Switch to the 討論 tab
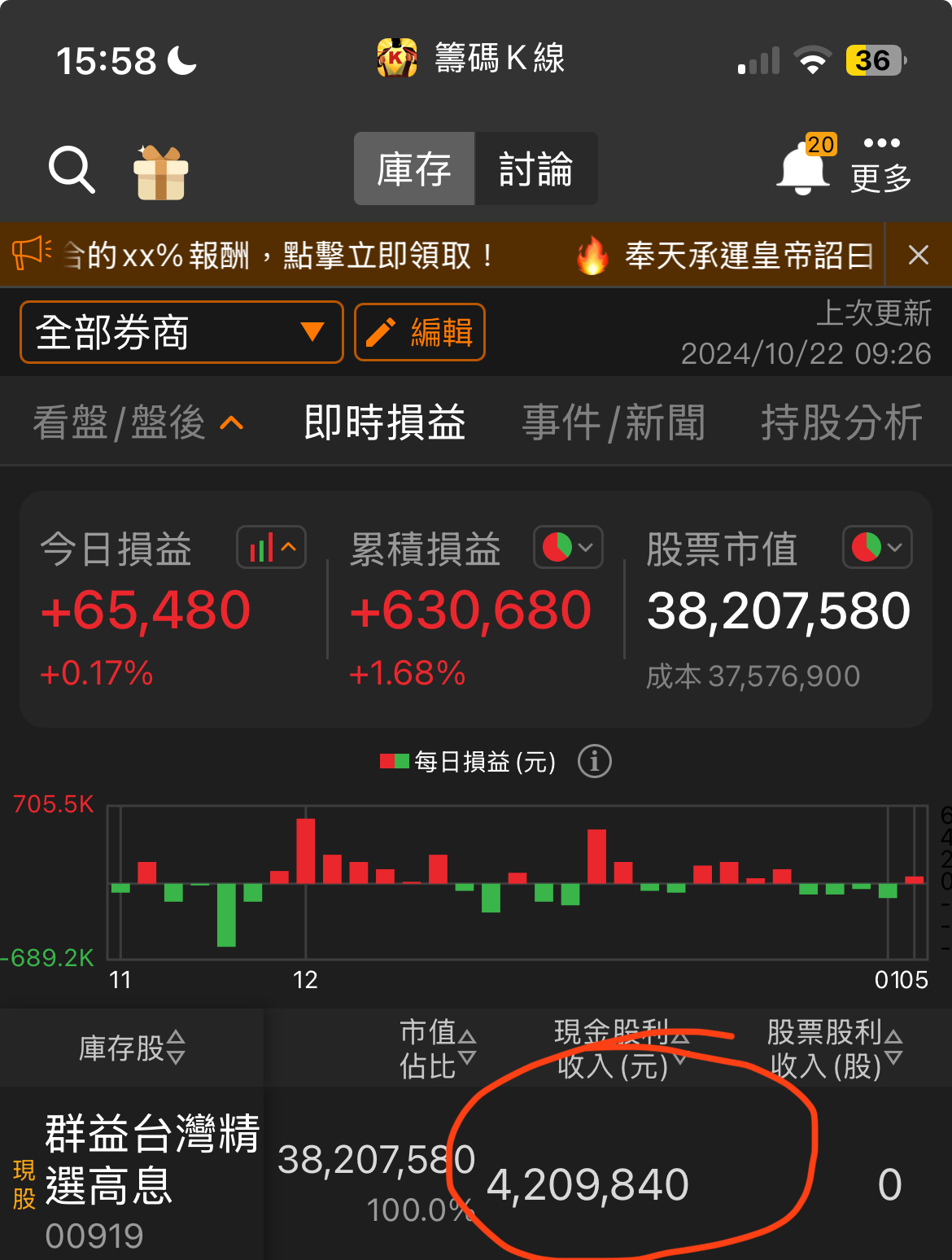Viewport: 952px width, 1260px height. click(536, 169)
